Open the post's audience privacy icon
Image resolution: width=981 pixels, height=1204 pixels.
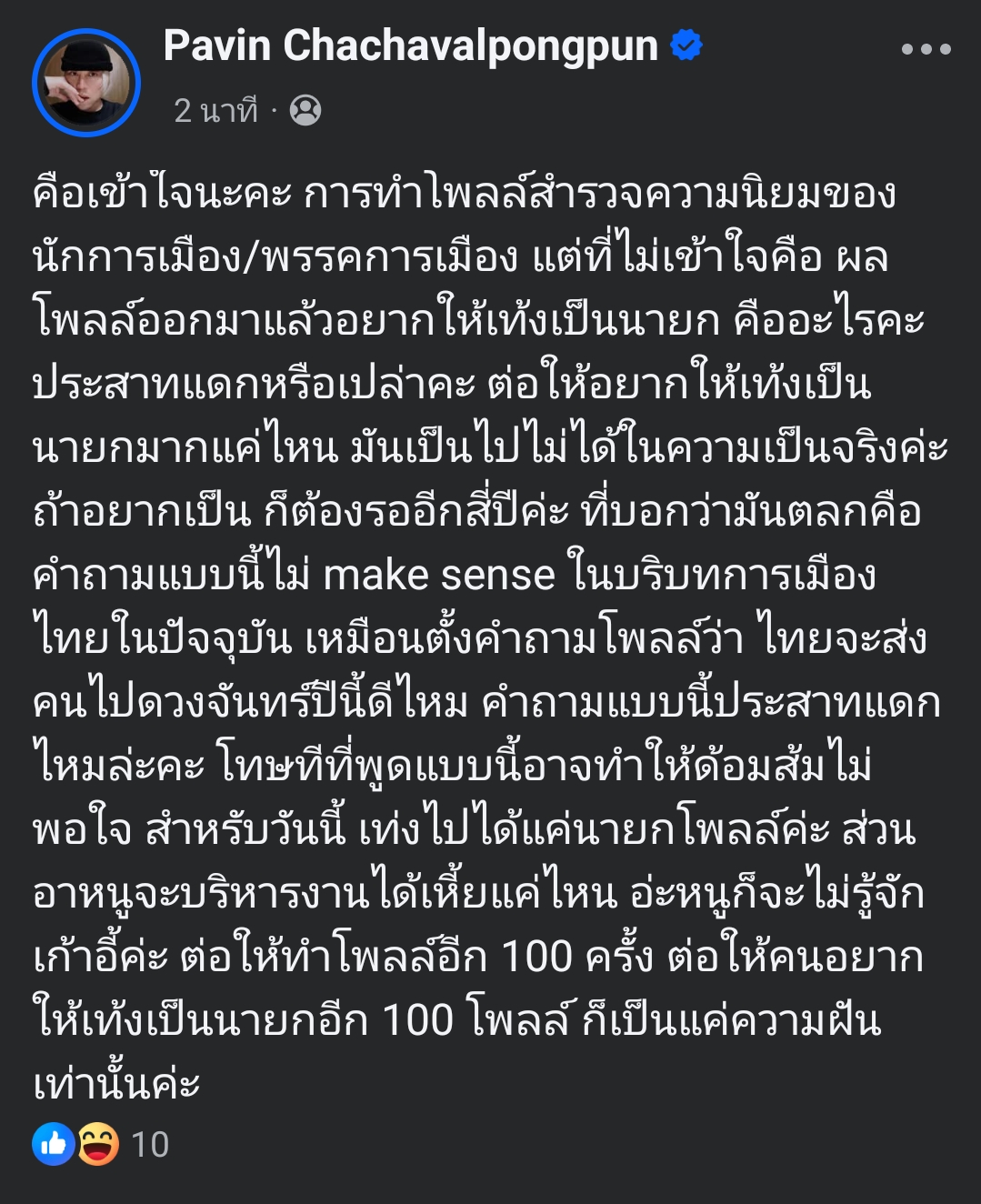pyautogui.click(x=305, y=111)
